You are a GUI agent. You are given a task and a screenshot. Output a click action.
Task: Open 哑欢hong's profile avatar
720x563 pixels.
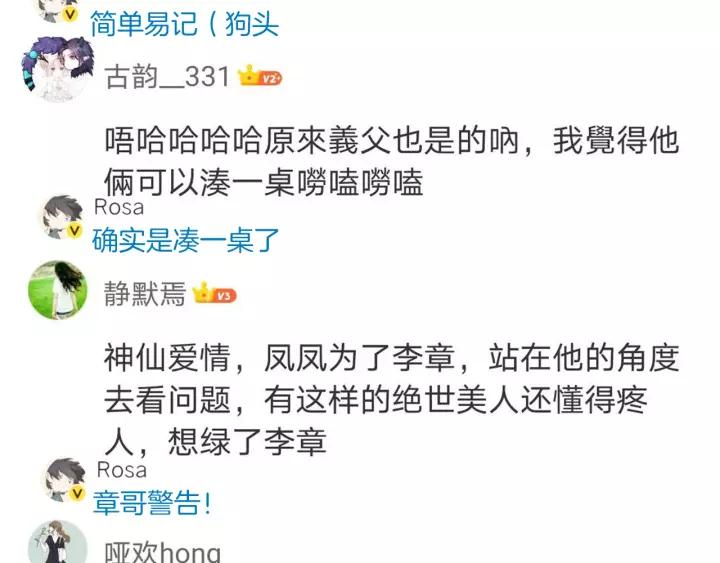click(x=57, y=543)
